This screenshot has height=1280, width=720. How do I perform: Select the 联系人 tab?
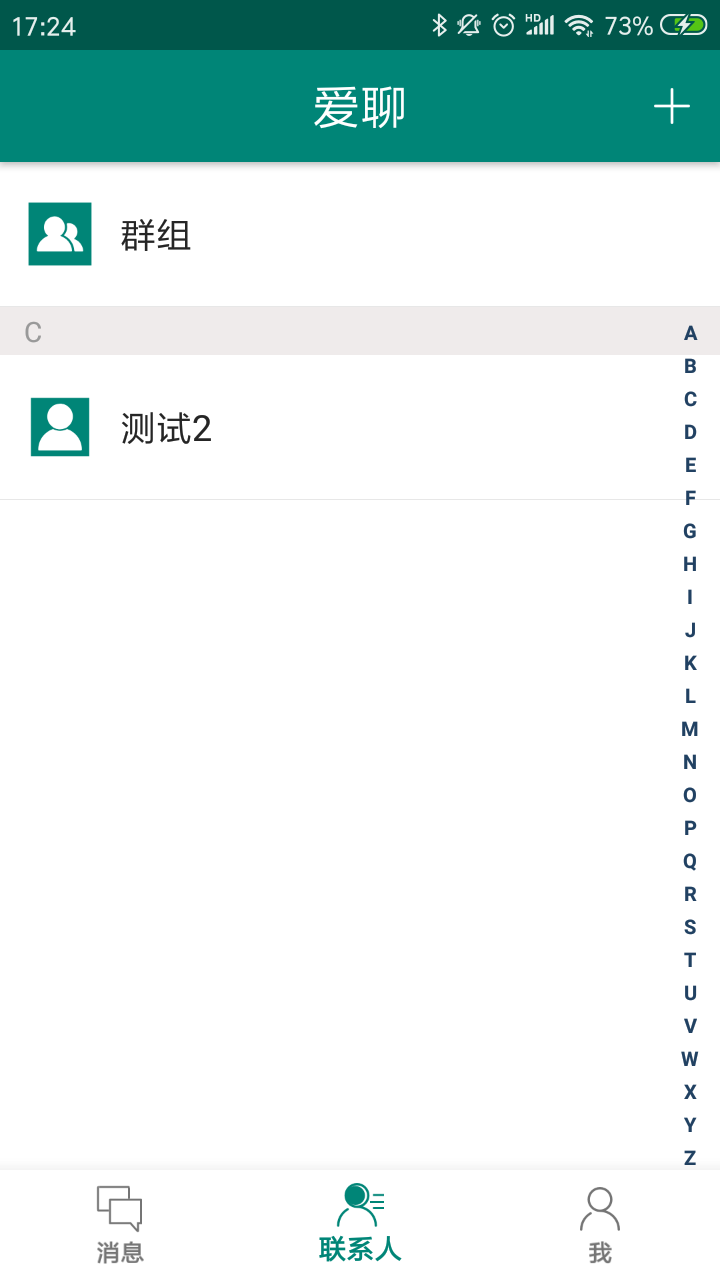pos(360,1224)
